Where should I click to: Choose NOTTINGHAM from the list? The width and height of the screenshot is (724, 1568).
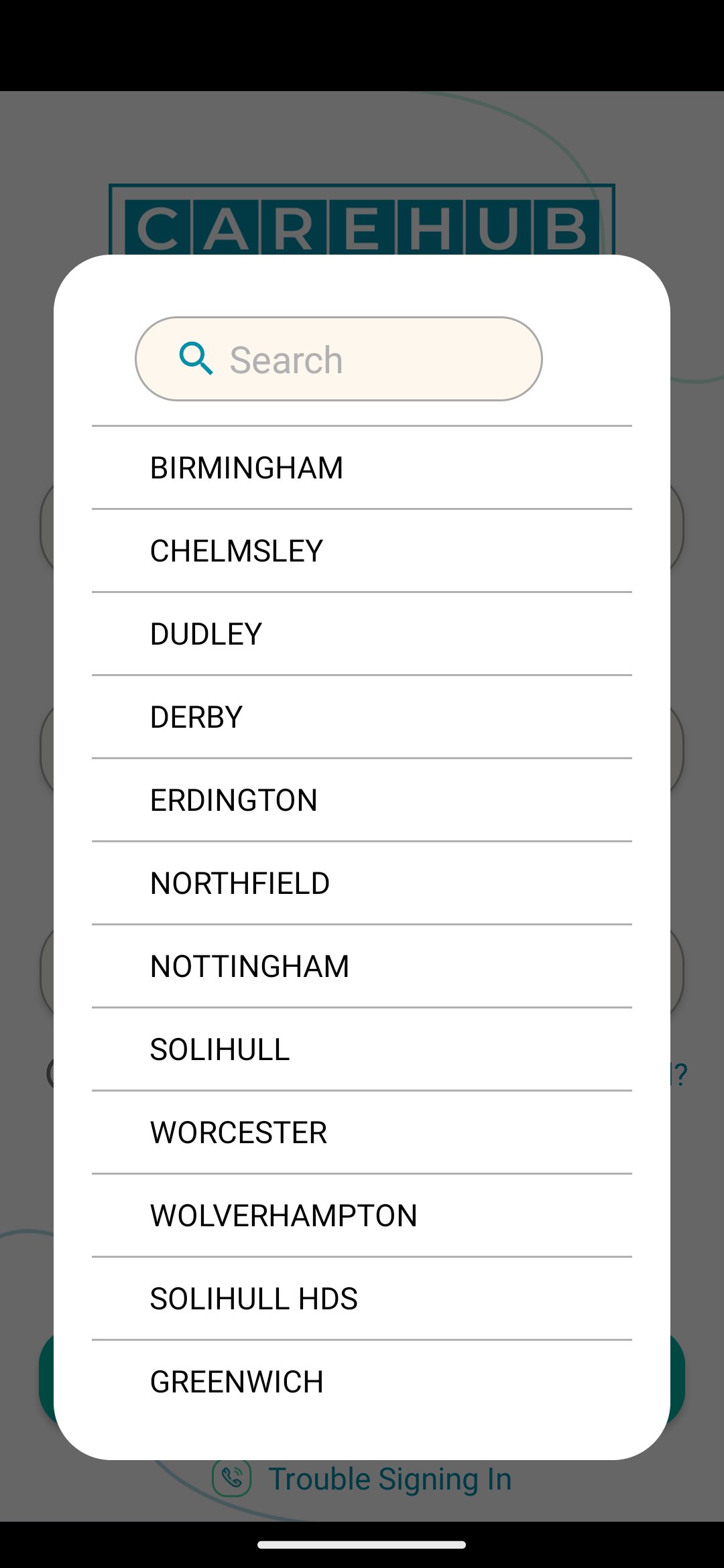click(x=249, y=965)
